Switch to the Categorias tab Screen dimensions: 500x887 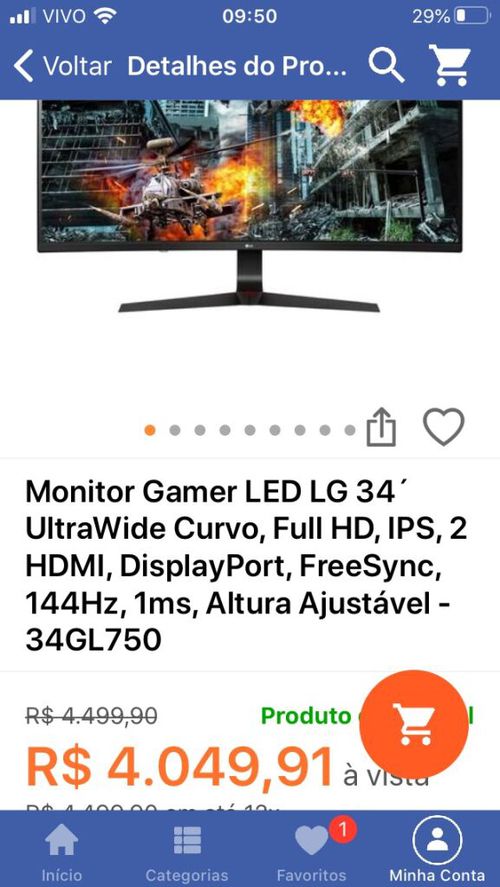pos(187,851)
